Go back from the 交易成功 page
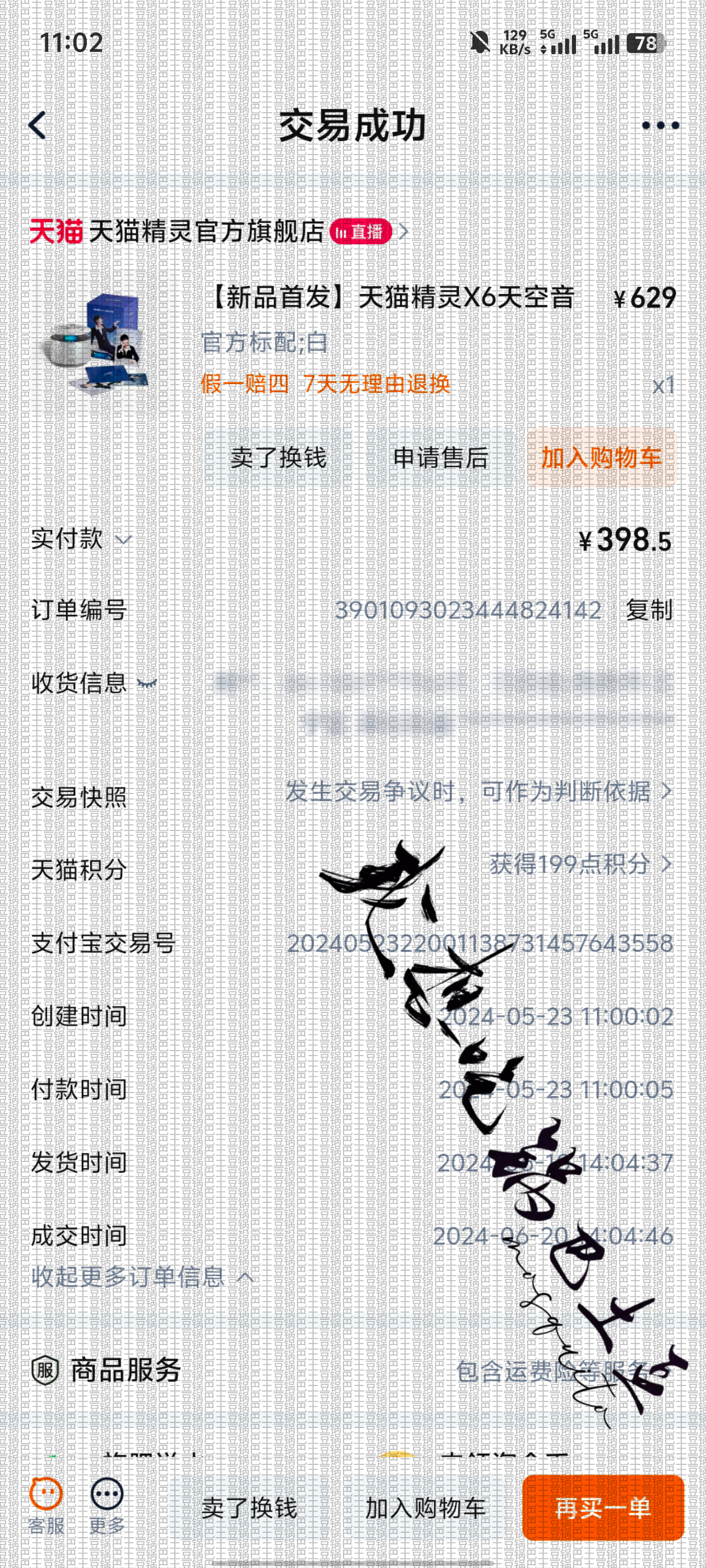Viewport: 706px width, 1568px height. pos(38,125)
